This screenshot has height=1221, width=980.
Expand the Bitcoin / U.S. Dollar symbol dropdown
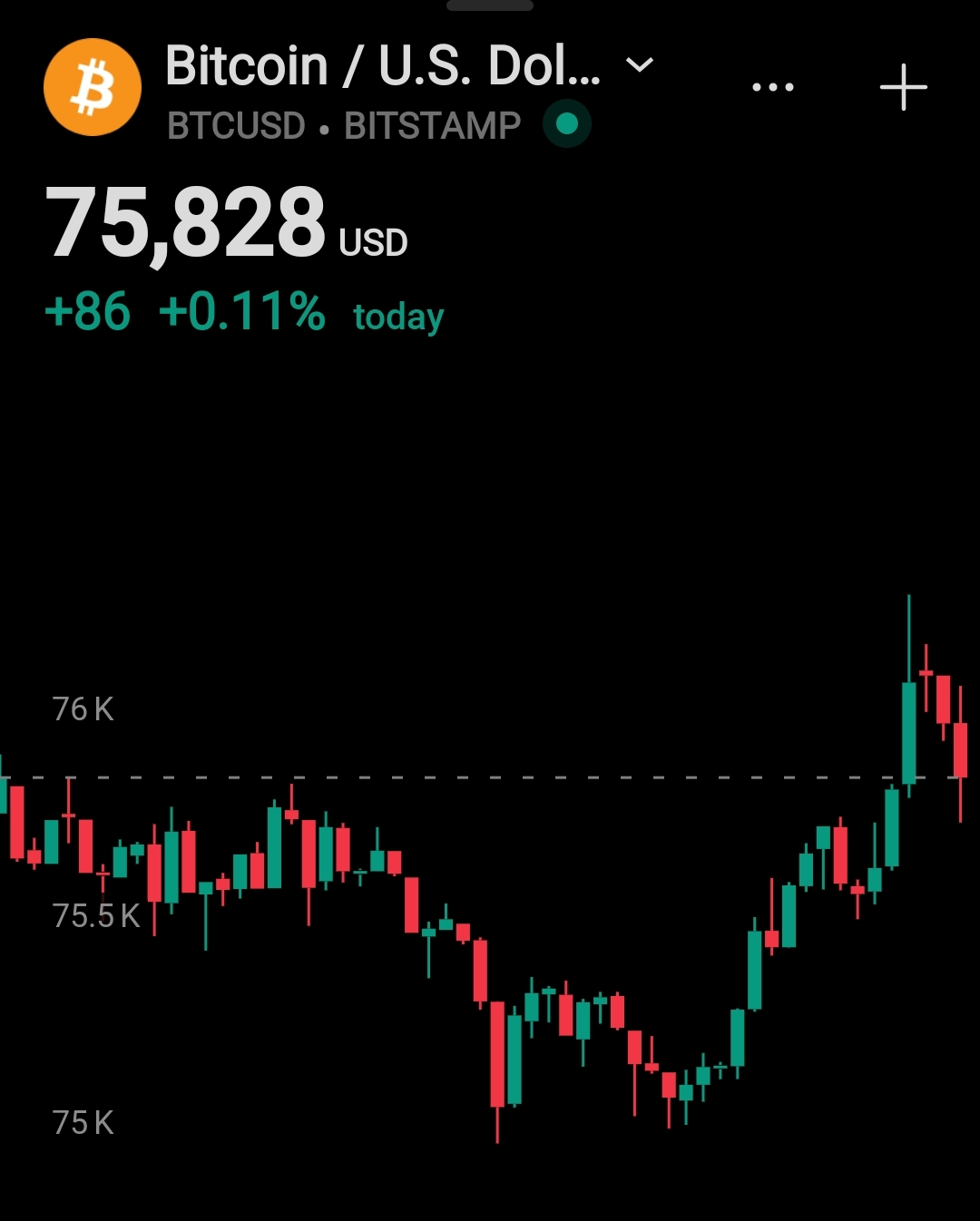pos(640,65)
